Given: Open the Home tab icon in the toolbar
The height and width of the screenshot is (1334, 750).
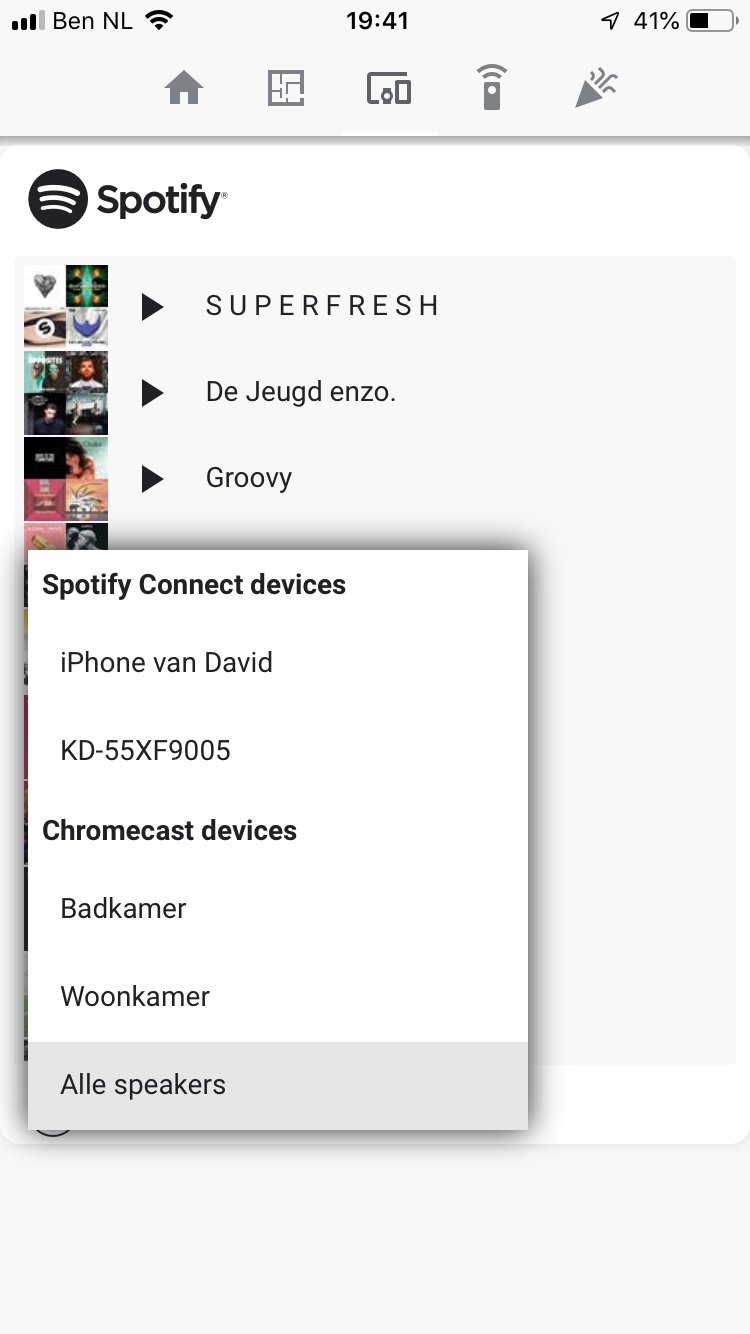Looking at the screenshot, I should point(184,87).
